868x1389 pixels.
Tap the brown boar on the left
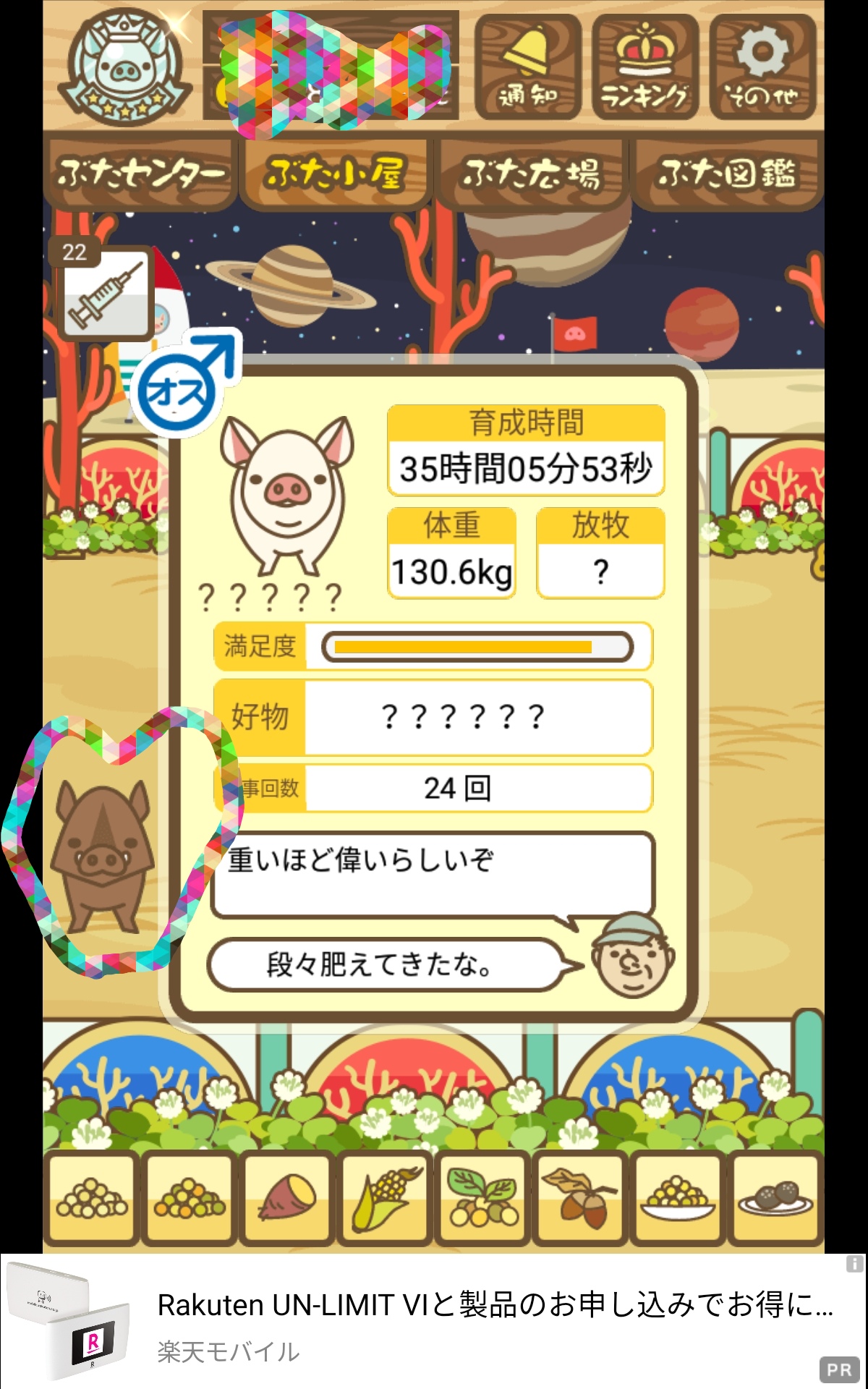click(103, 855)
